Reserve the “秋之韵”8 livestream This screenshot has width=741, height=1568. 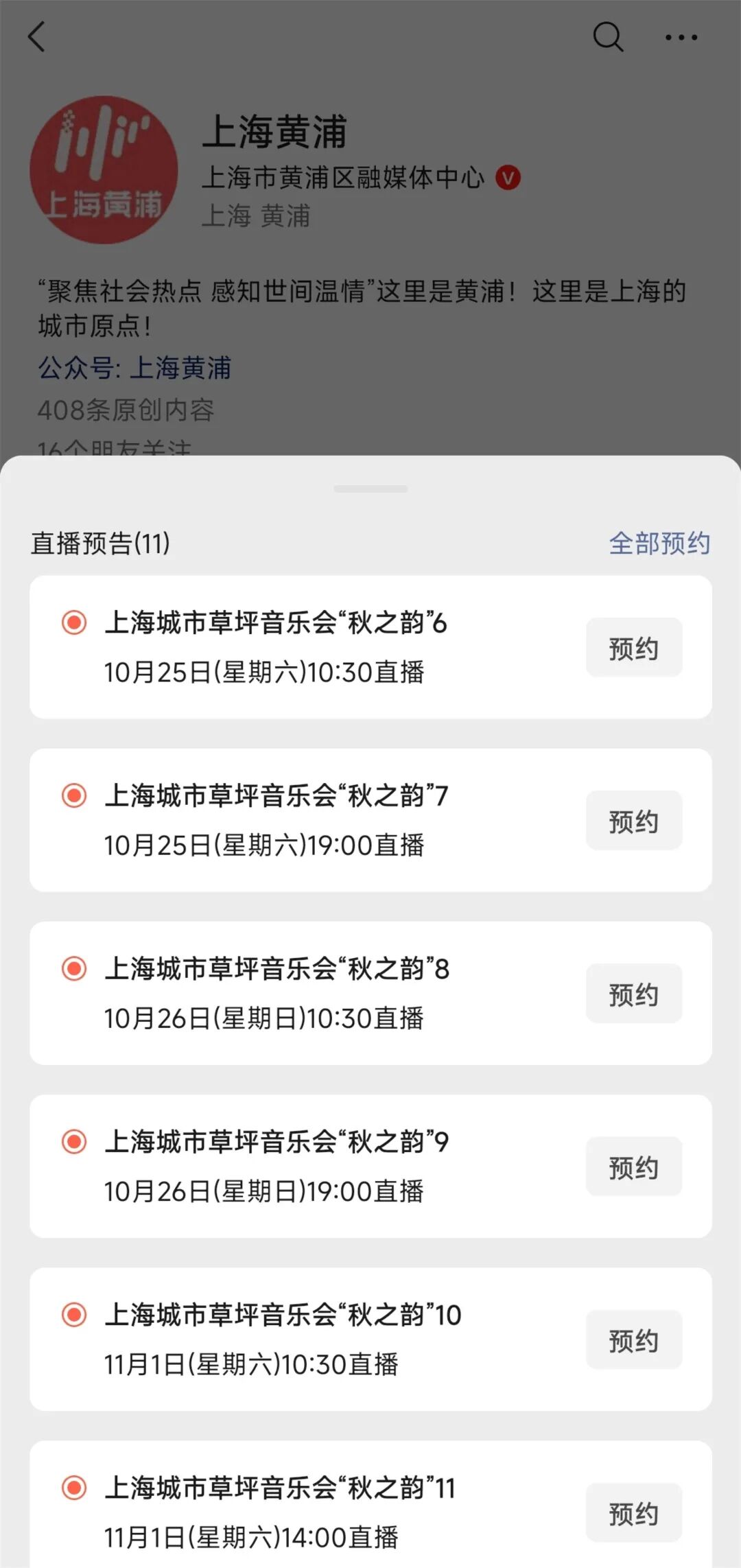[x=633, y=994]
